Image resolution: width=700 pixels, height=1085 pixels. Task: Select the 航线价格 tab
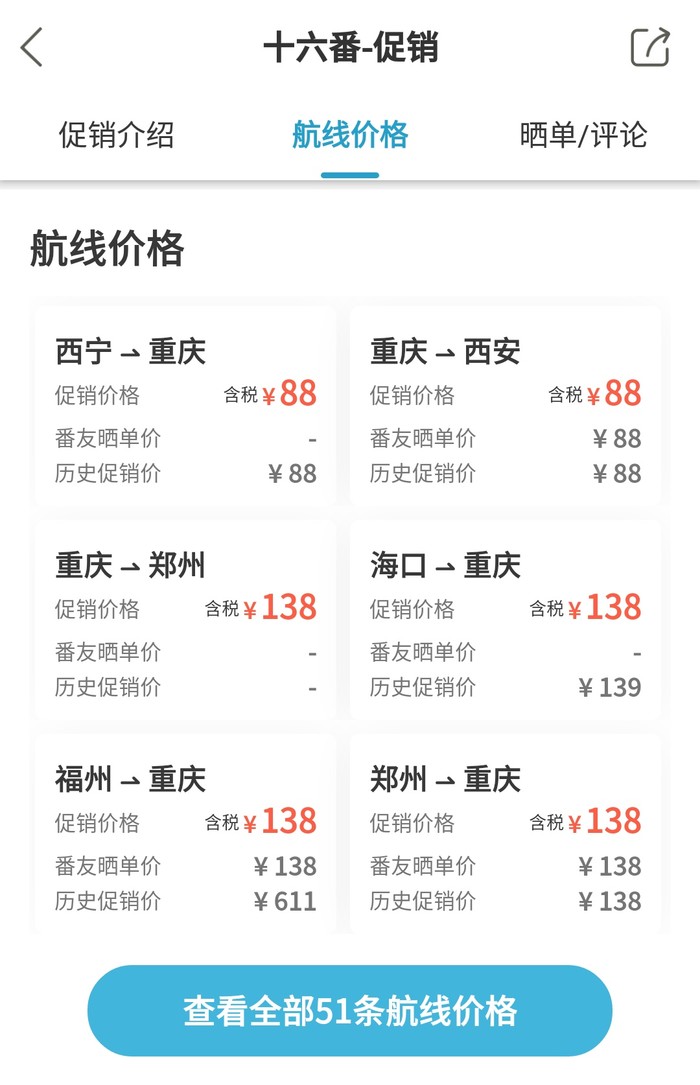[350, 135]
